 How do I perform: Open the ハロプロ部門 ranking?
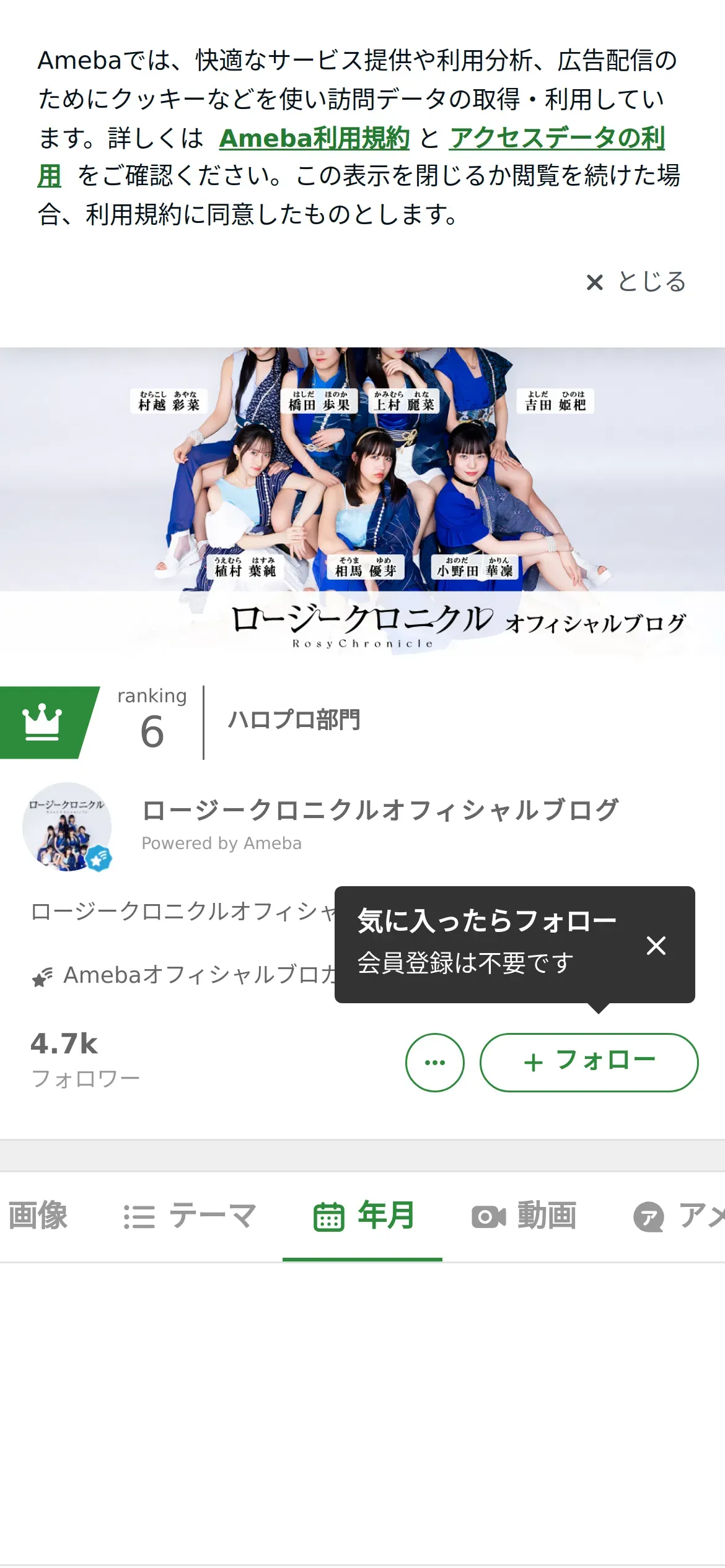(x=294, y=720)
